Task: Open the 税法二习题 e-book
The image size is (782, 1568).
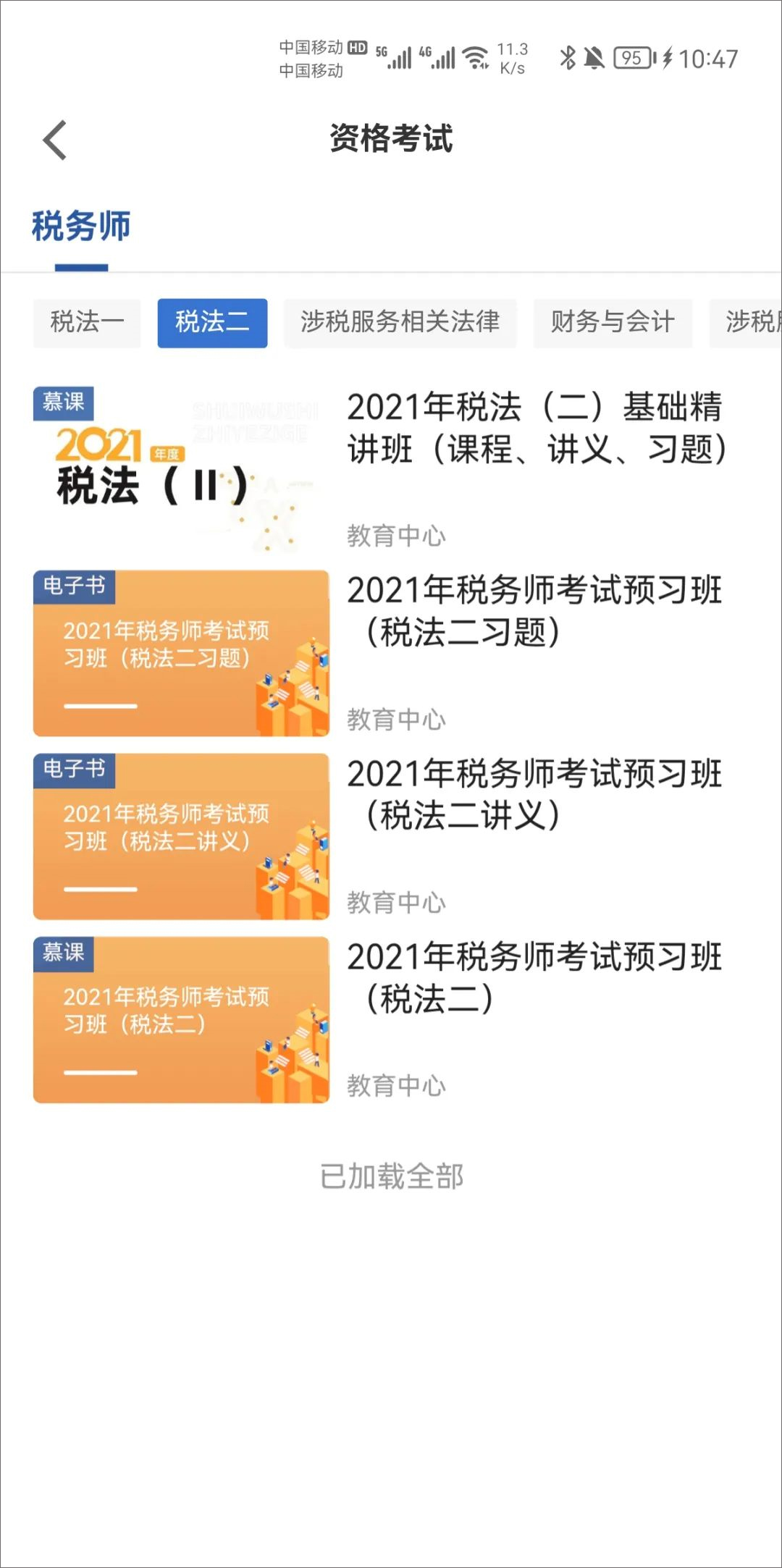Action: point(534,612)
